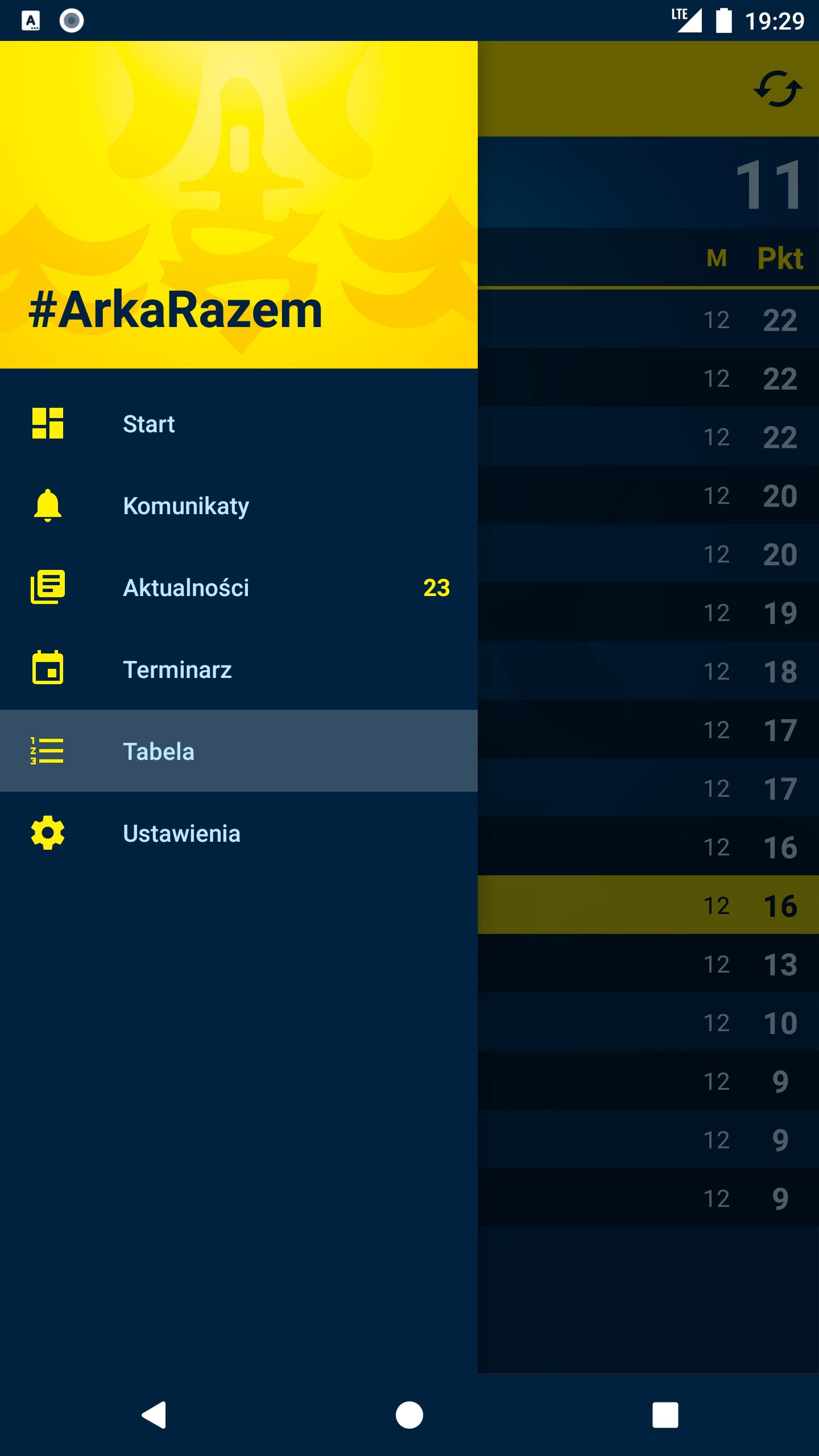
Task: Select the Tabela numbered list icon
Action: (x=48, y=752)
